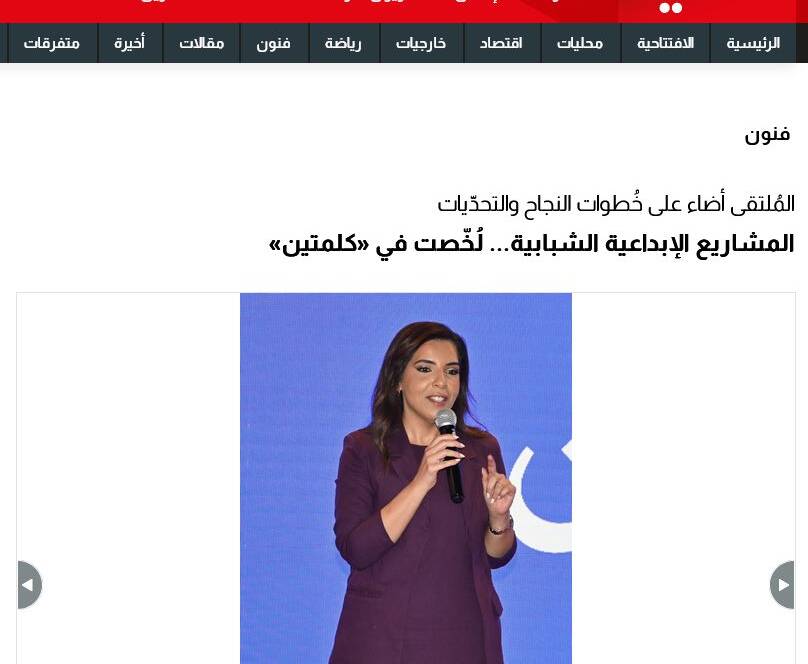Open the محليات news section
The height and width of the screenshot is (664, 808).
[580, 44]
